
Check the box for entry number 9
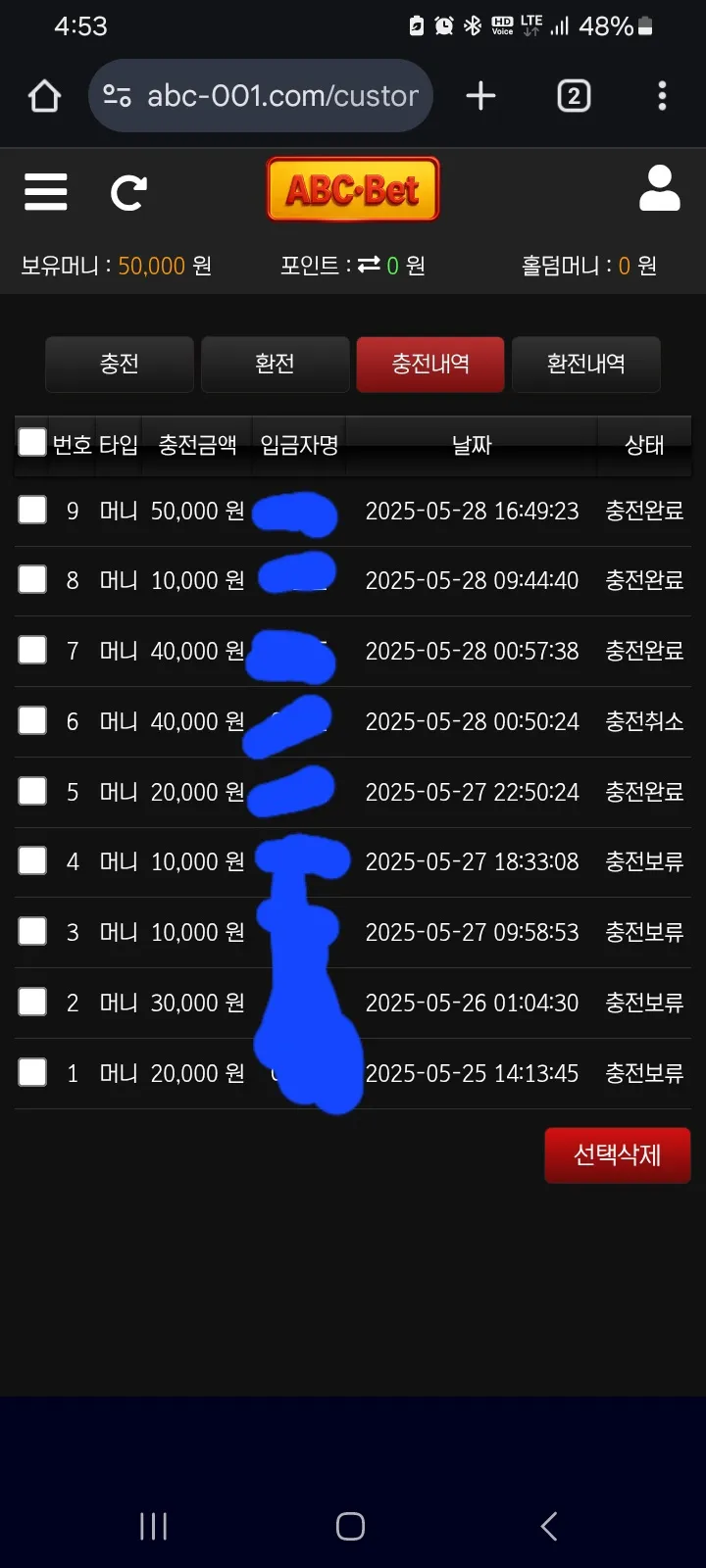click(x=32, y=510)
